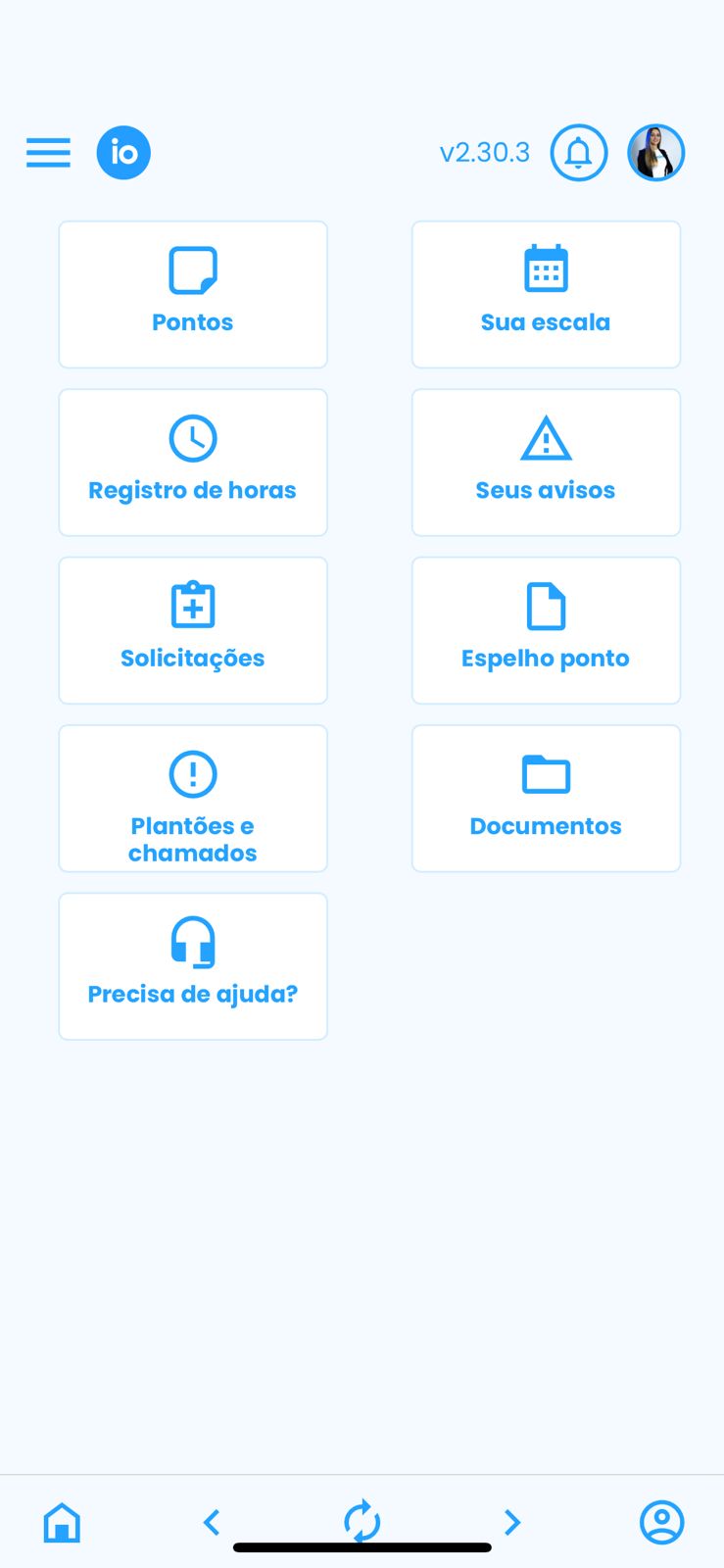
Task: Tap the refresh arrows control
Action: click(x=362, y=1522)
